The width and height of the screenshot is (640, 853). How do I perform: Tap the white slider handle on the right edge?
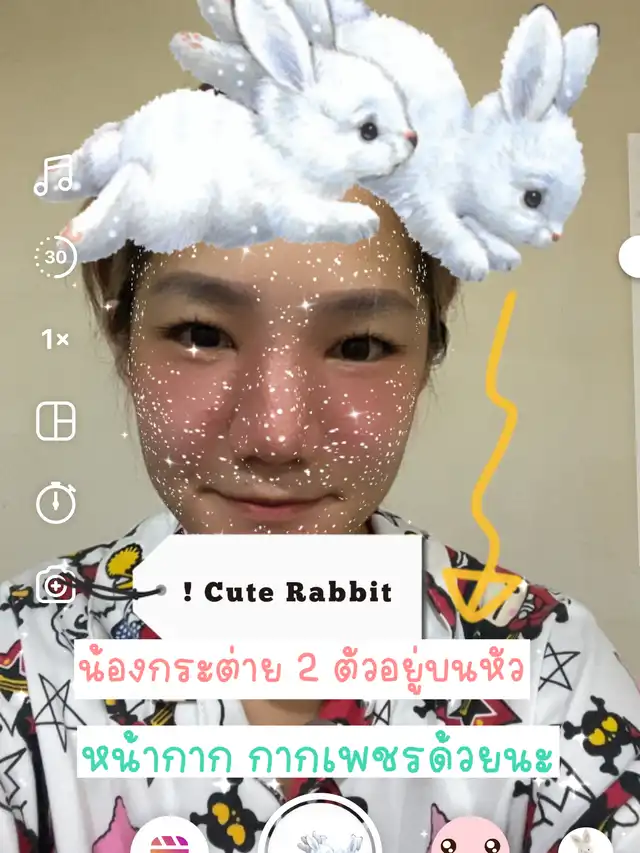[x=630, y=258]
